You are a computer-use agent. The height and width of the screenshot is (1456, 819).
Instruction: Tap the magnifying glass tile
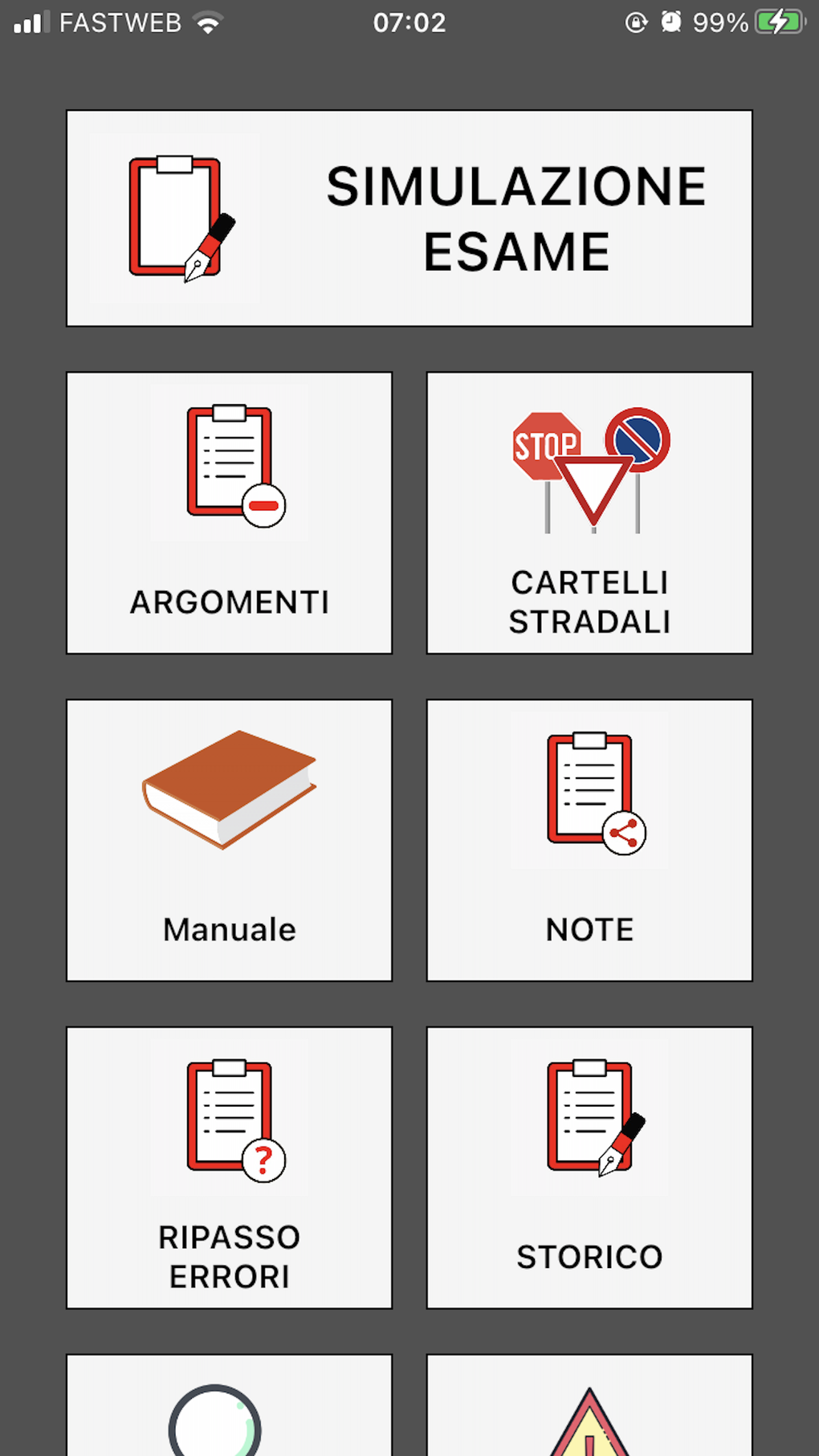(x=230, y=1407)
